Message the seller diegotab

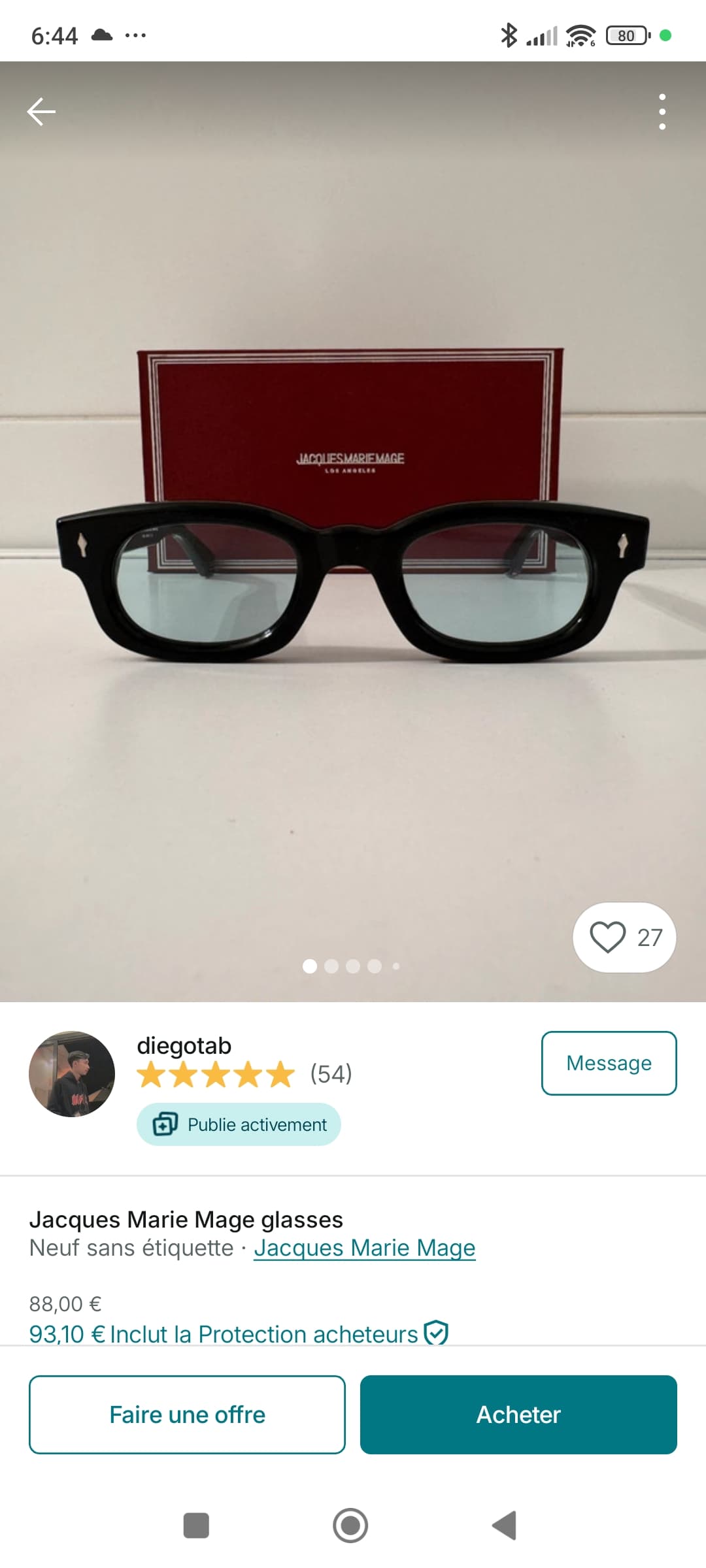pos(609,1063)
